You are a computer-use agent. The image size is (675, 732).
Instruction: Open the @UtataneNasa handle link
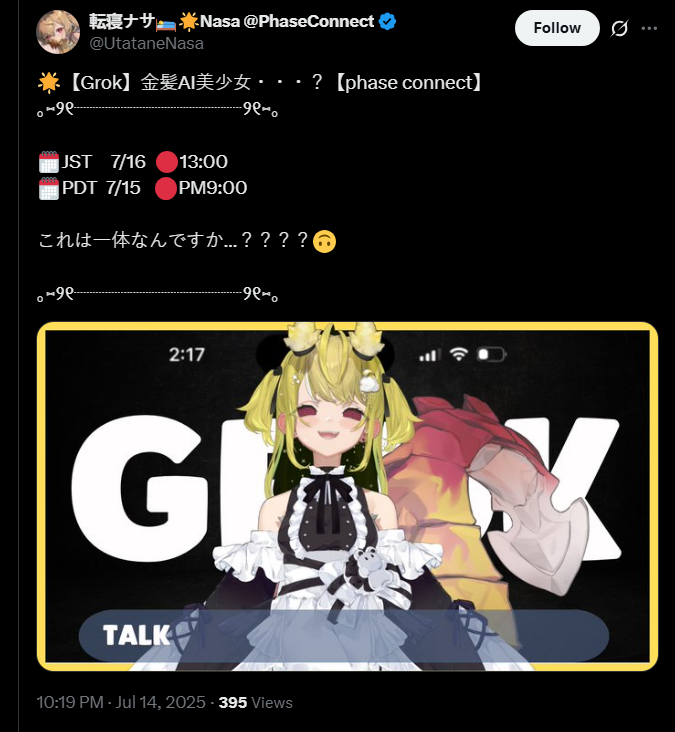point(147,43)
